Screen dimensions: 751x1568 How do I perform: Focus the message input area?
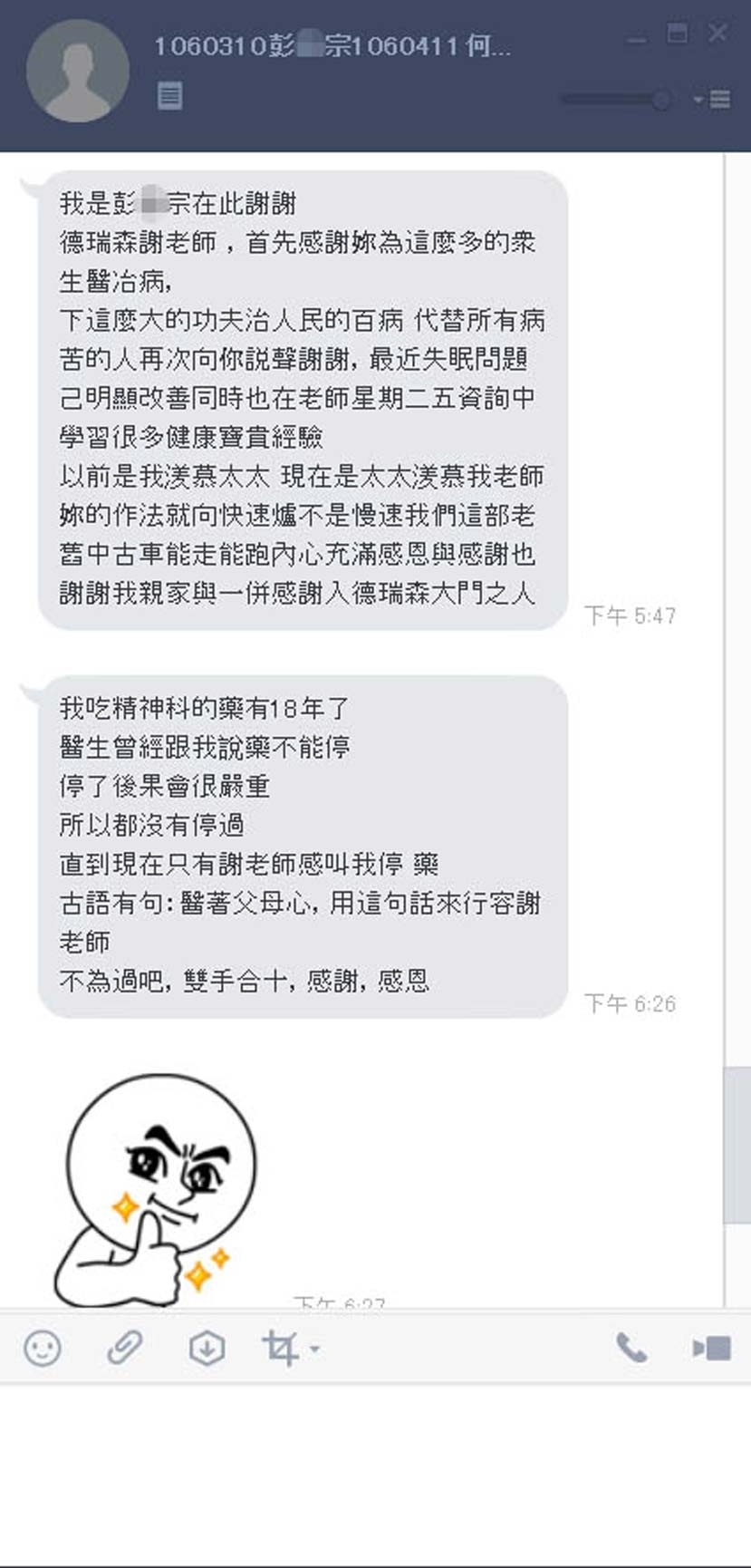click(x=375, y=1468)
